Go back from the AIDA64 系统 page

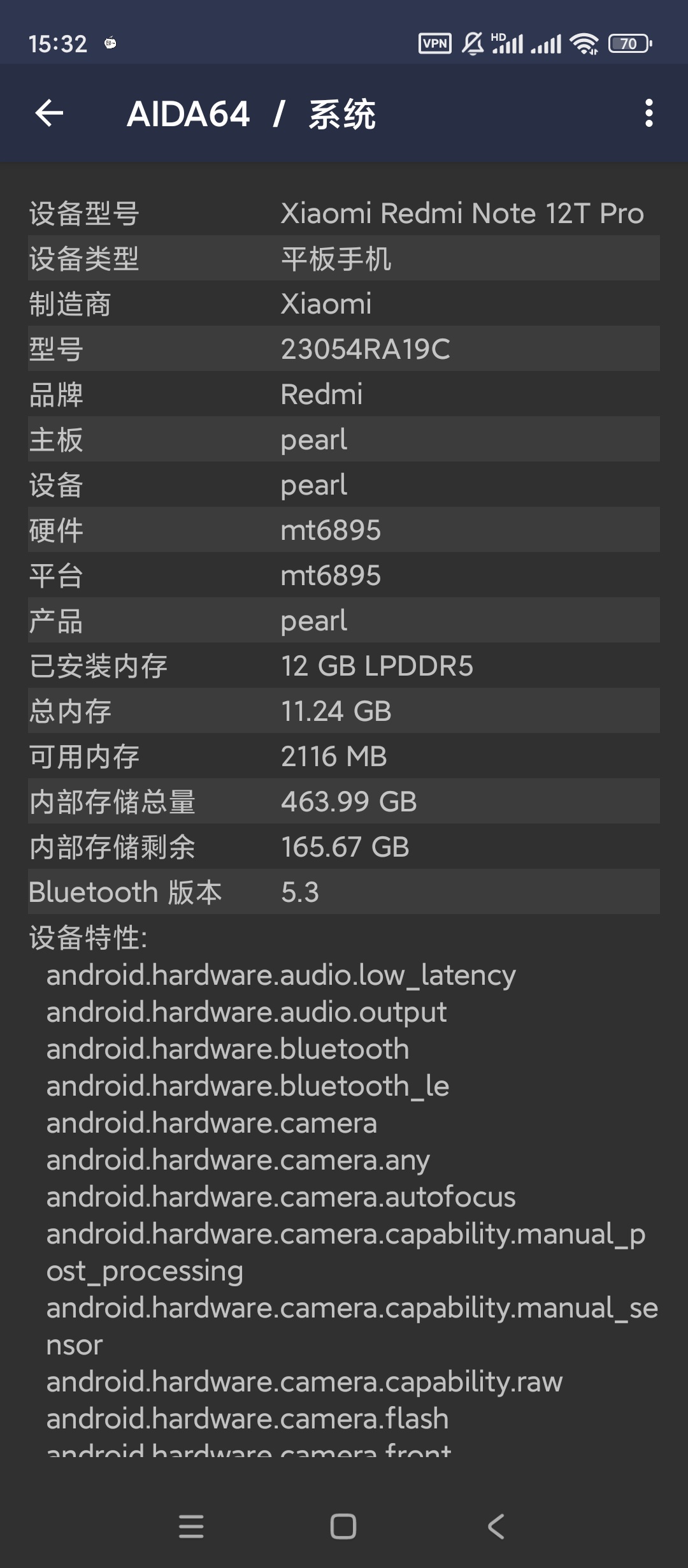pyautogui.click(x=49, y=113)
